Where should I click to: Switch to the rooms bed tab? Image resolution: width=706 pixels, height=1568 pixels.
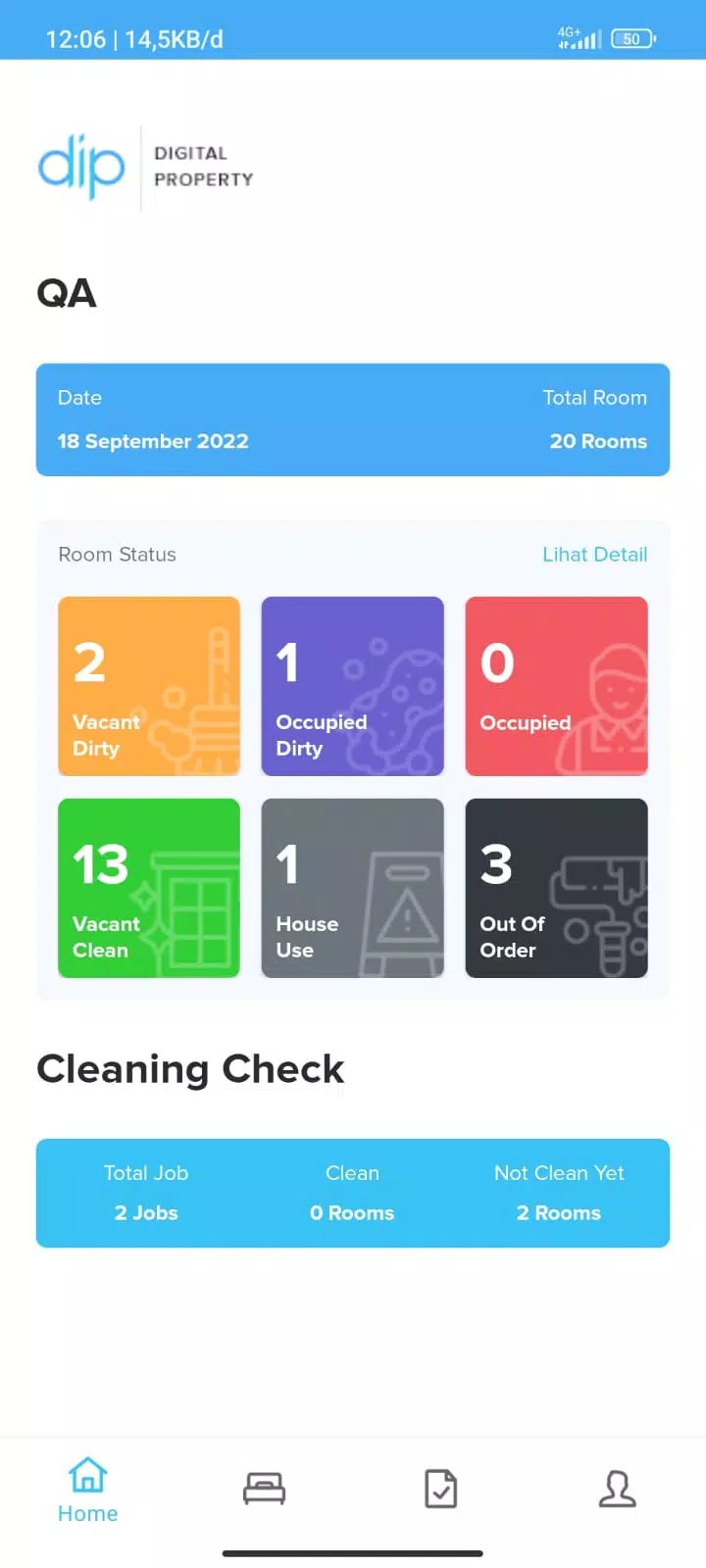point(264,1490)
